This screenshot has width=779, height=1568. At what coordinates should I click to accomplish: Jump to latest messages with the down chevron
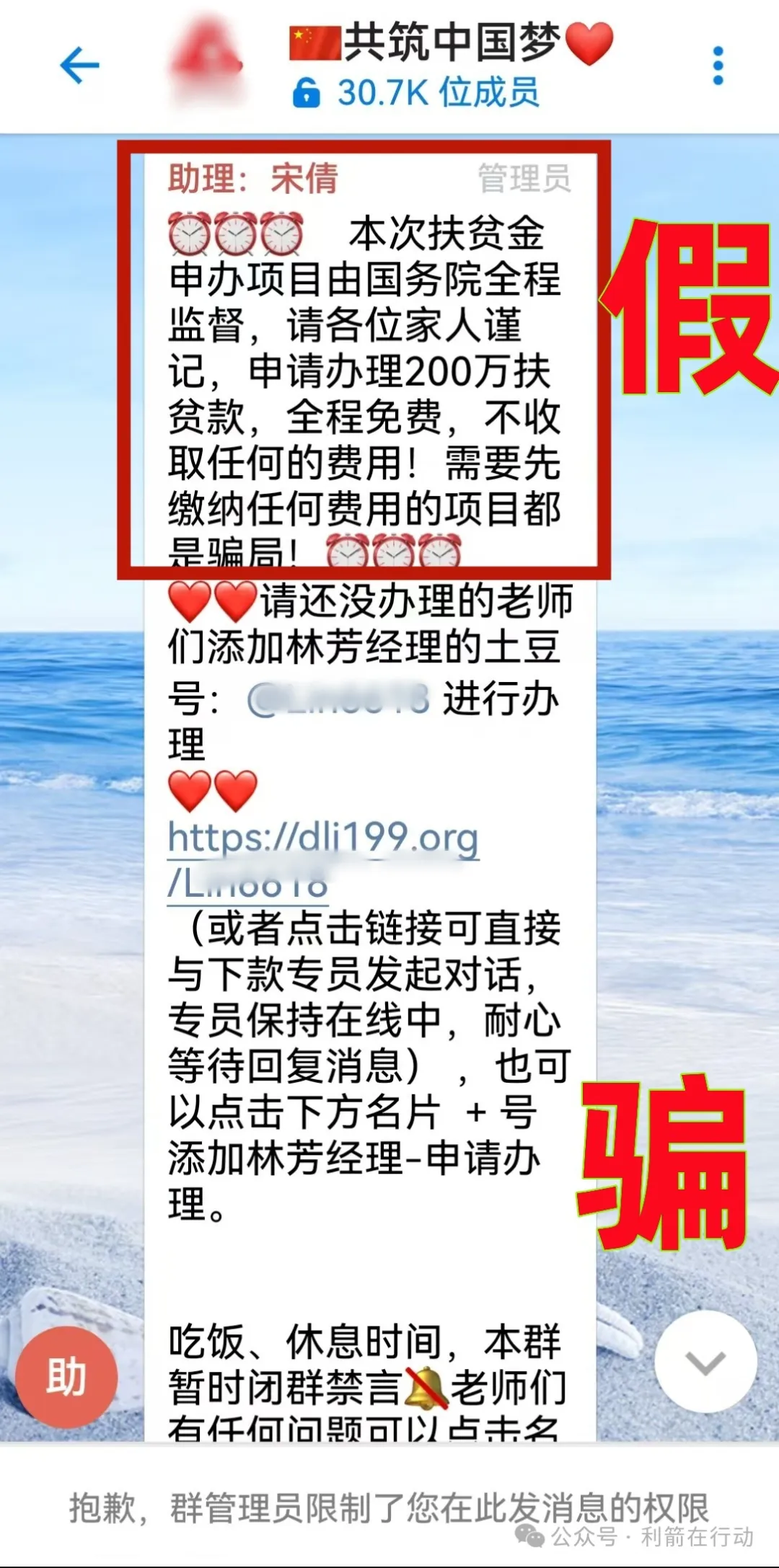click(705, 1363)
